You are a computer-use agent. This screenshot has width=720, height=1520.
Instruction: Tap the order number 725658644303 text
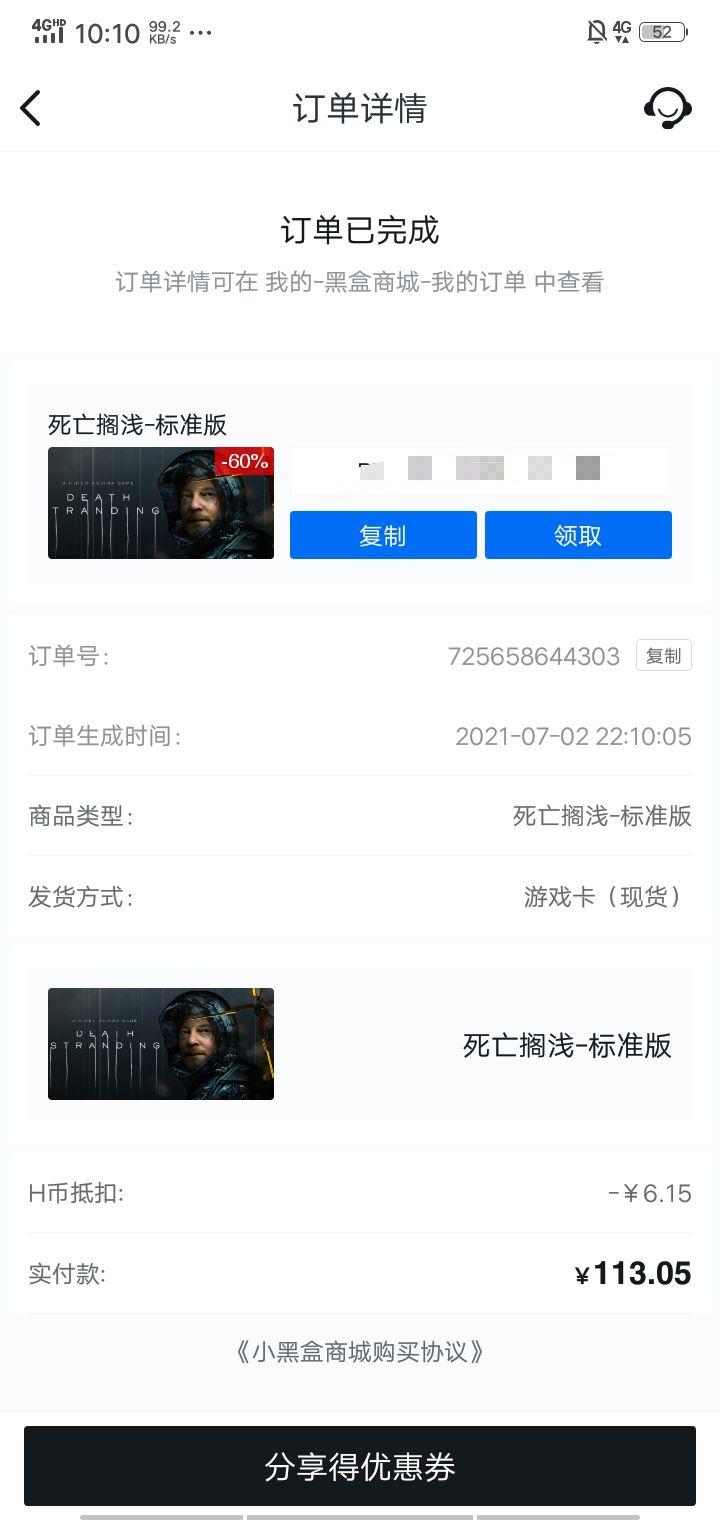(x=536, y=656)
